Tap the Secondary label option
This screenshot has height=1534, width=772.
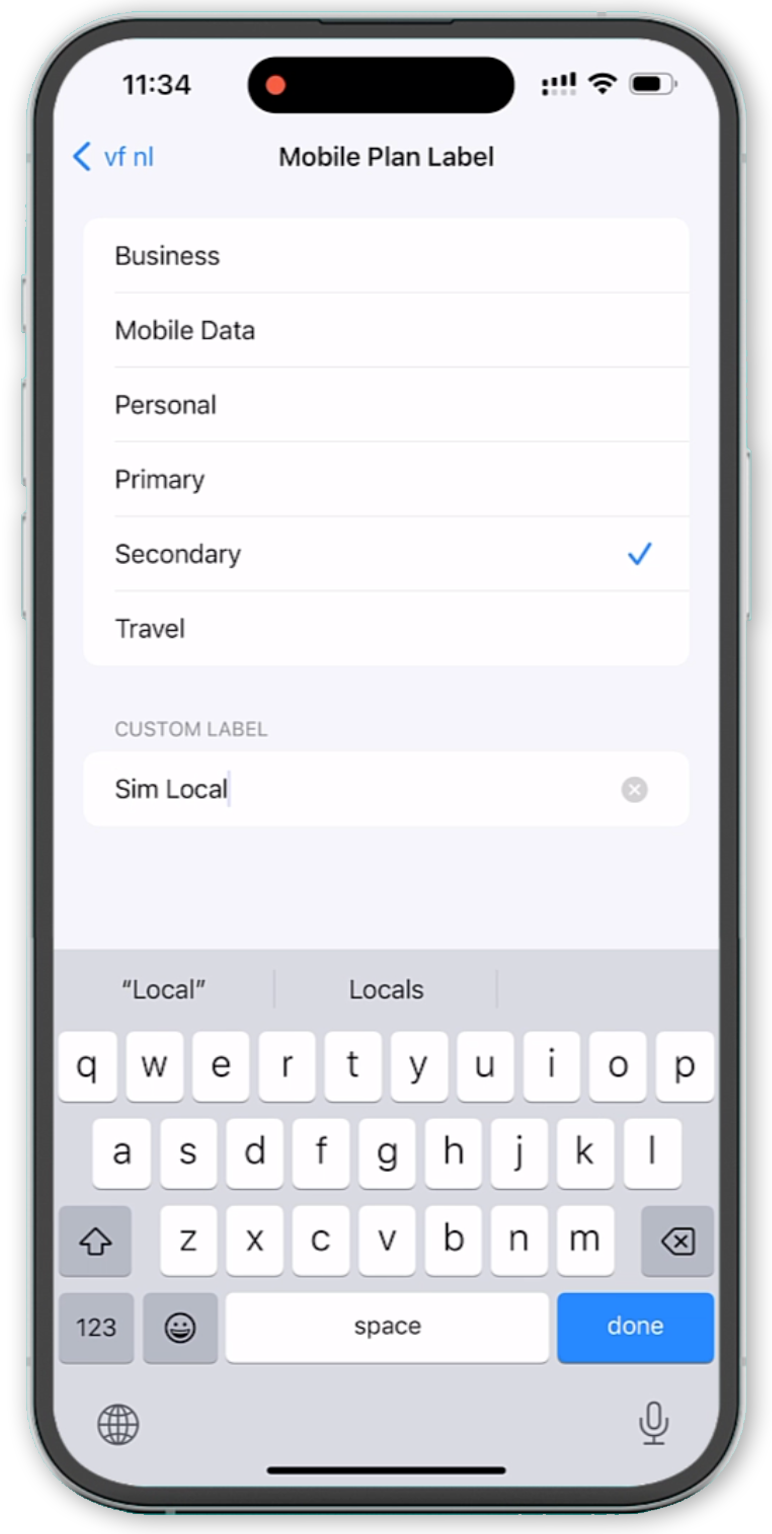(386, 554)
